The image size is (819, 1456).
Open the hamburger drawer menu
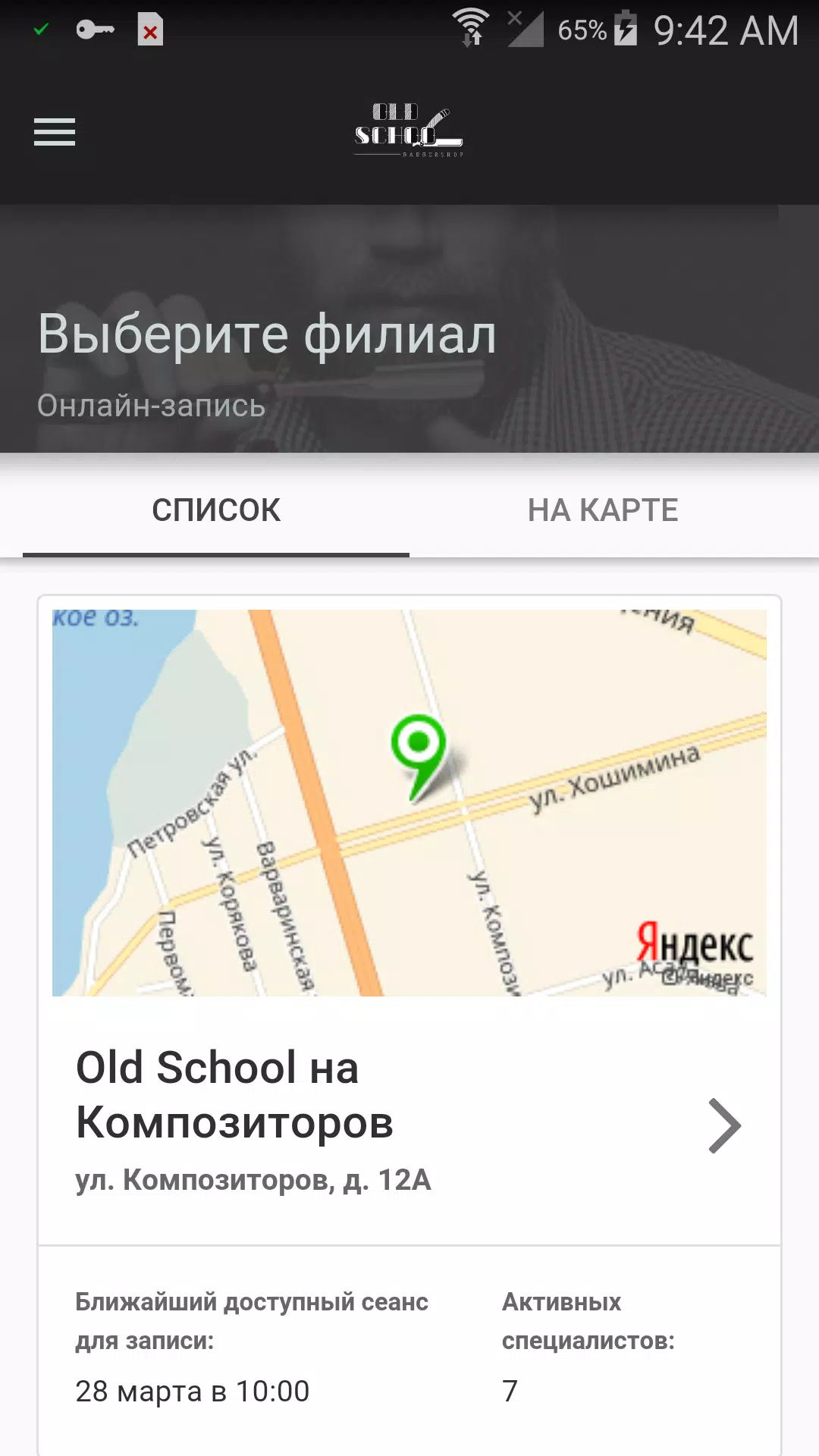click(x=55, y=132)
